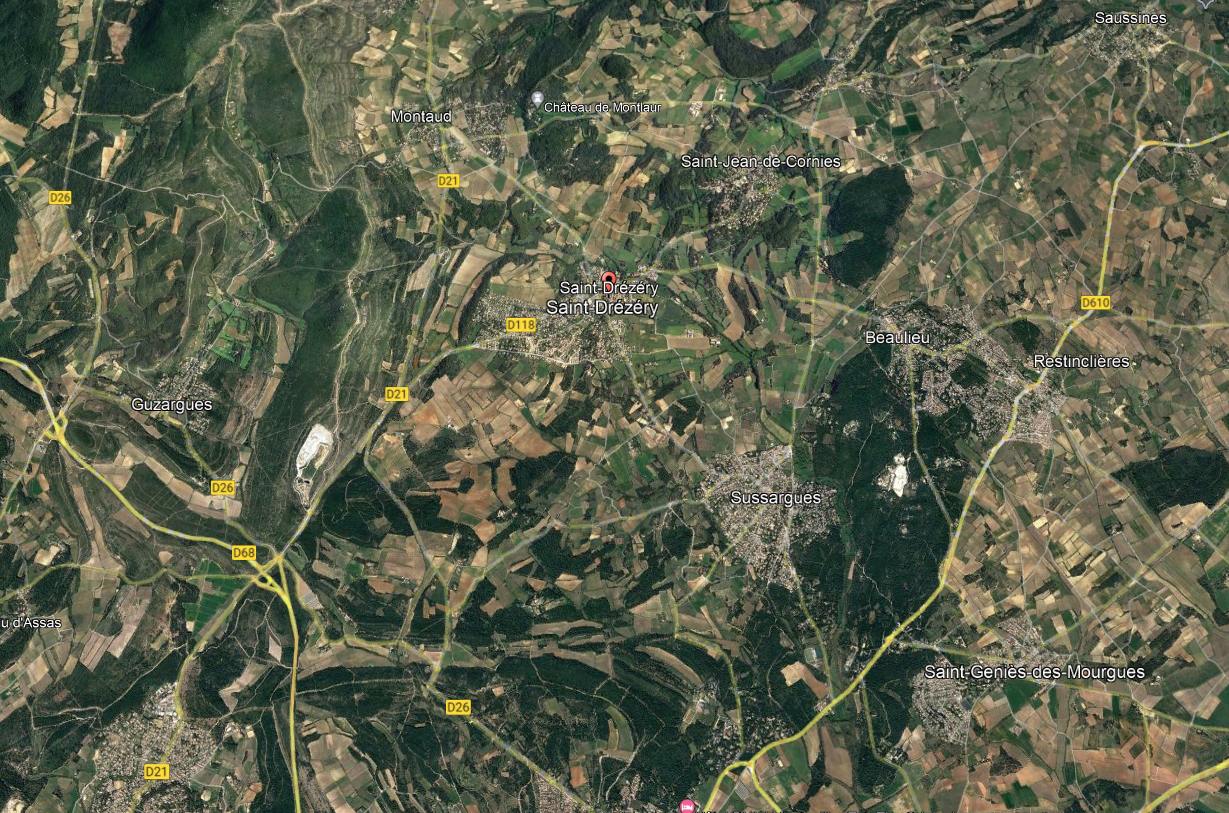
Task: Open the pink lodging marker at bottom edge
Action: [x=686, y=806]
